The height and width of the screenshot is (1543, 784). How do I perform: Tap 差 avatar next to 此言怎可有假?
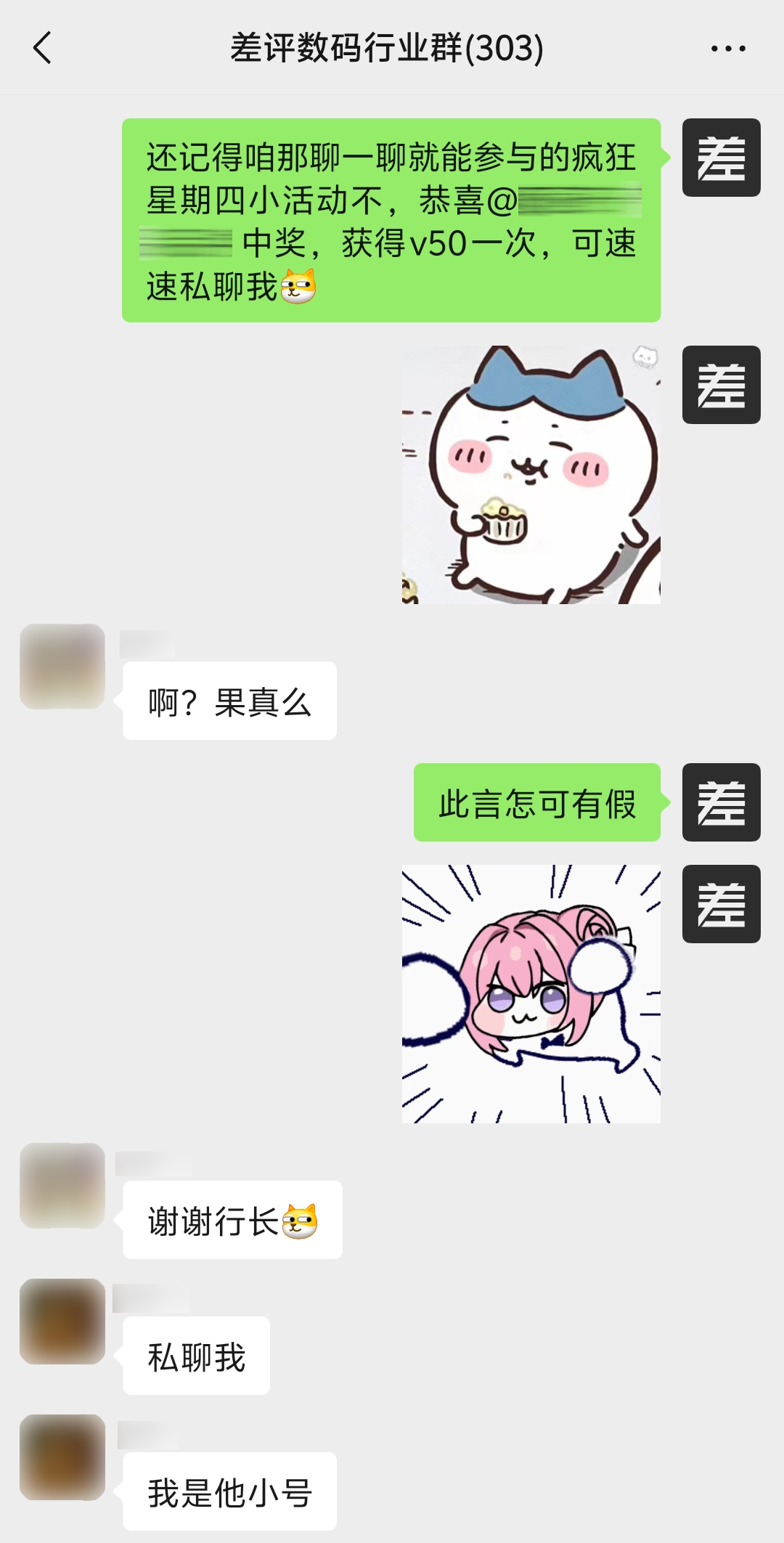pyautogui.click(x=721, y=802)
